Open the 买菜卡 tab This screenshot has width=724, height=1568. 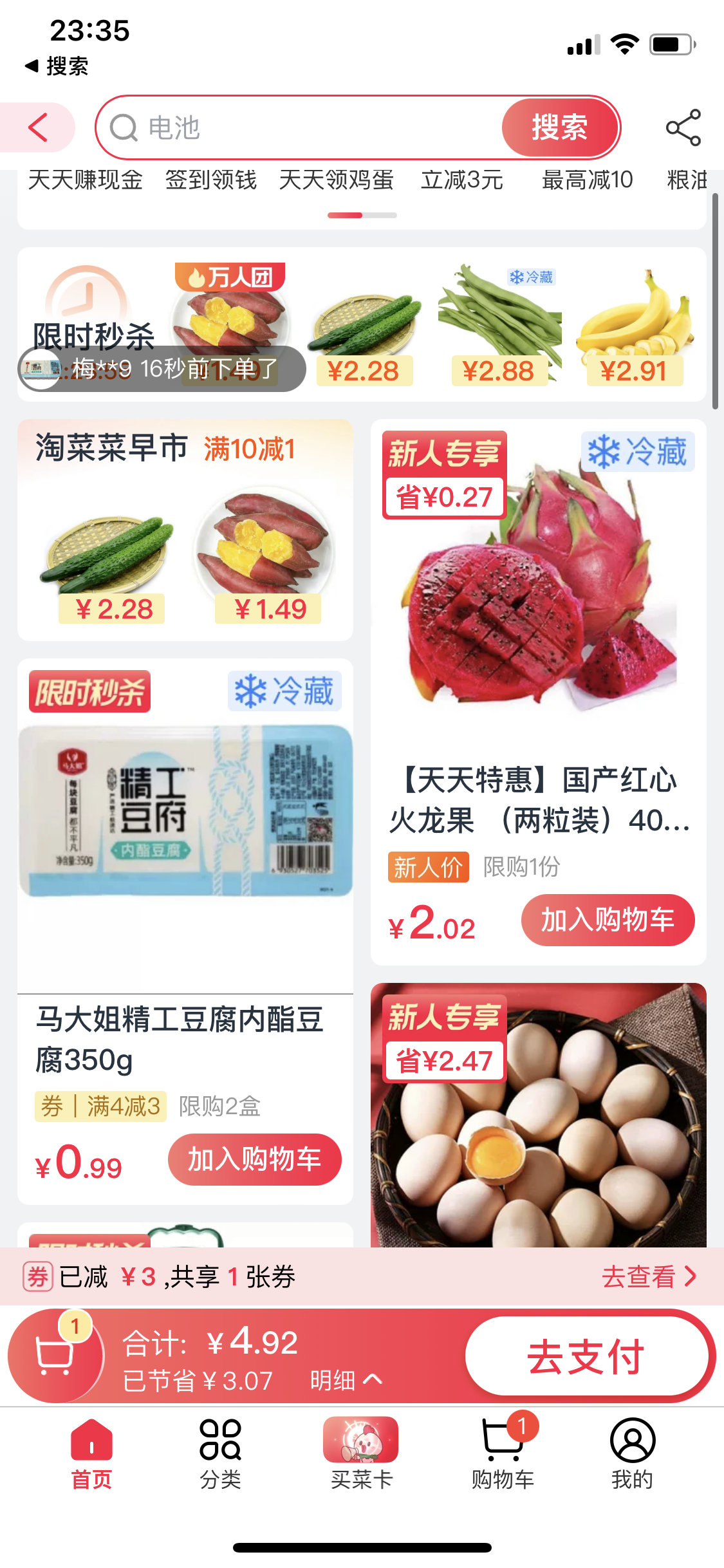361,1453
